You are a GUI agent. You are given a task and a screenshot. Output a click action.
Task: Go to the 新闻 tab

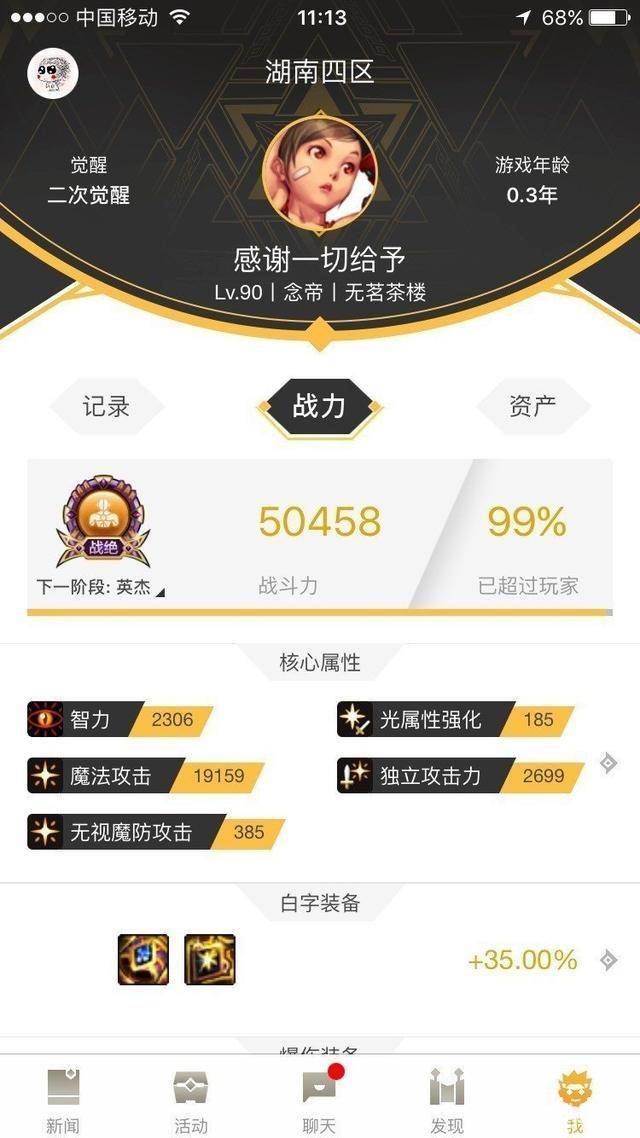click(63, 1099)
